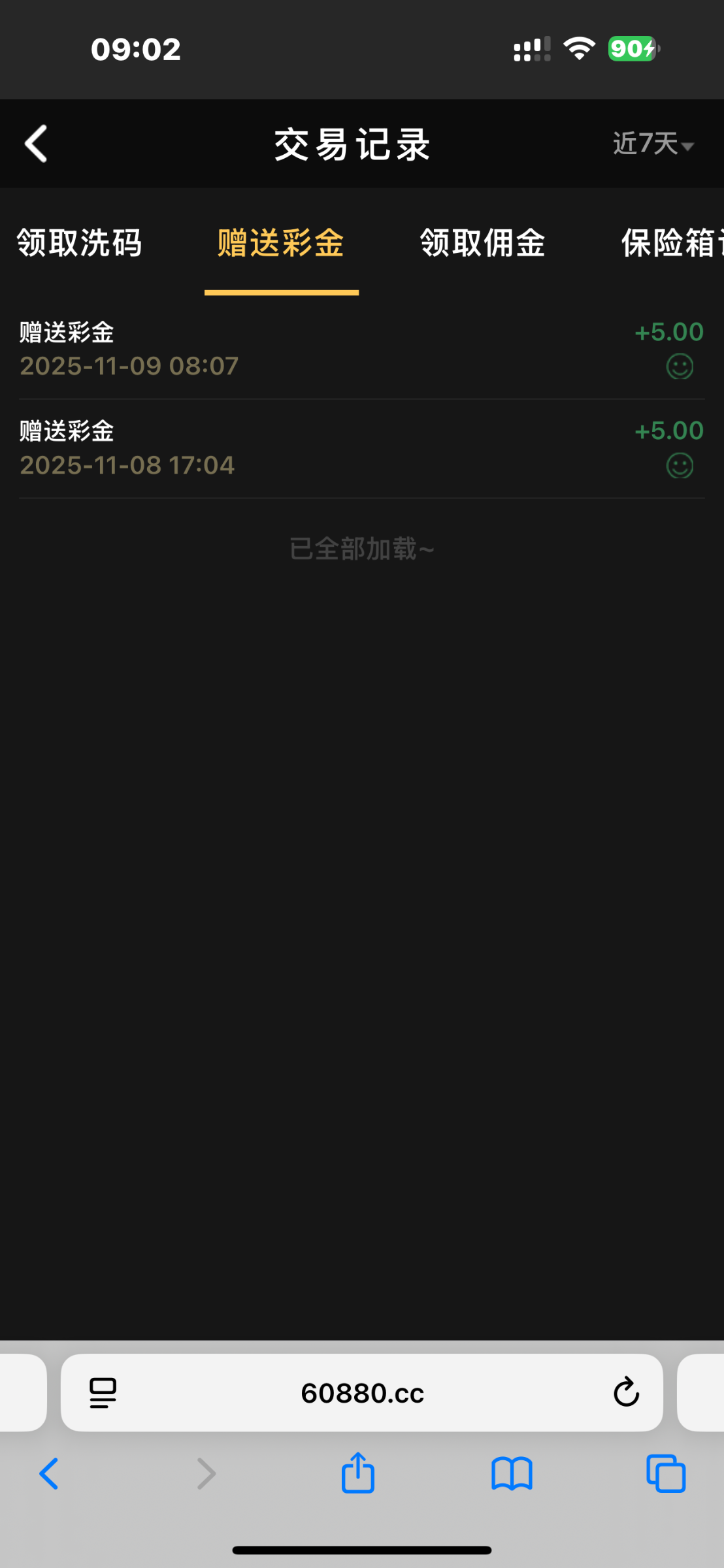Select the 2025-11-09 赠送彩金 record

[x=261, y=348]
